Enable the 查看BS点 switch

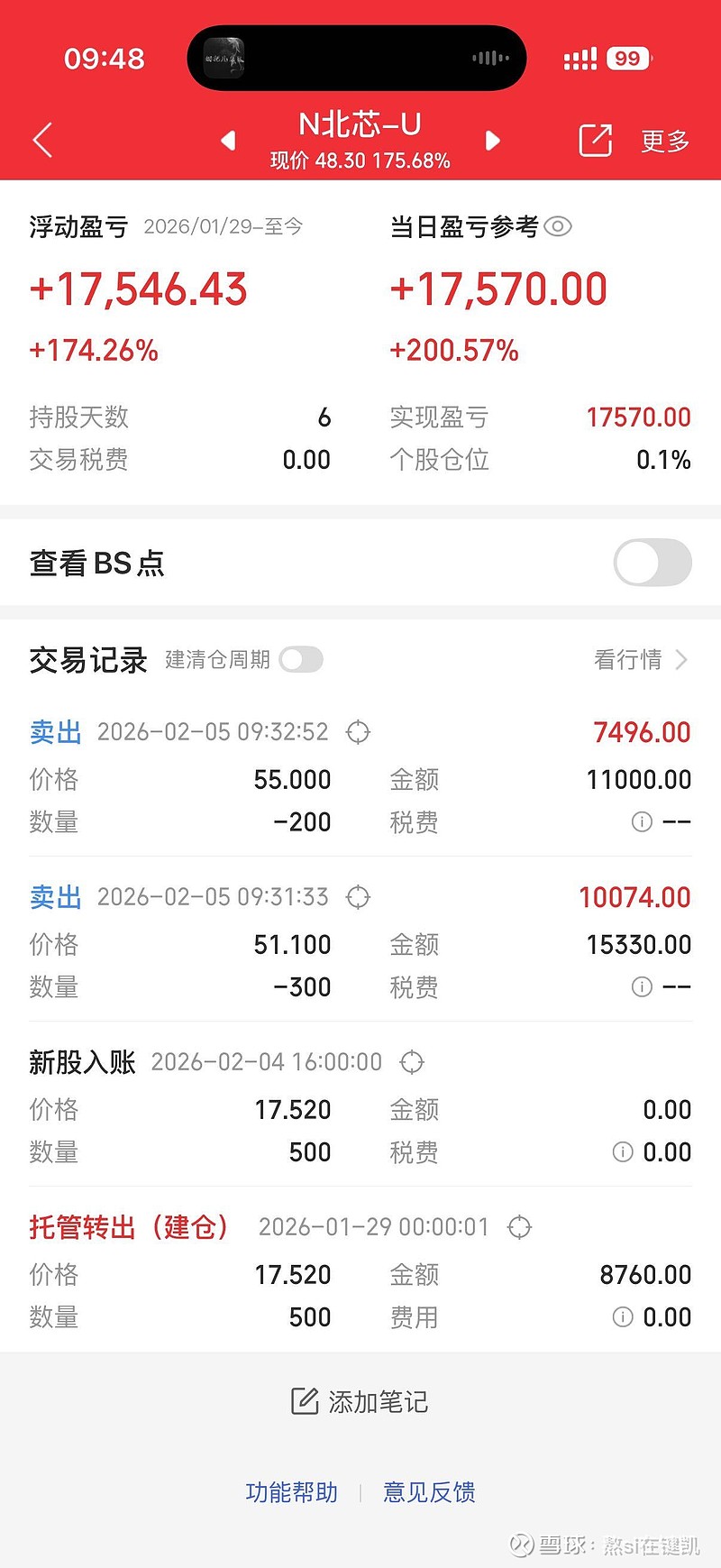click(652, 563)
